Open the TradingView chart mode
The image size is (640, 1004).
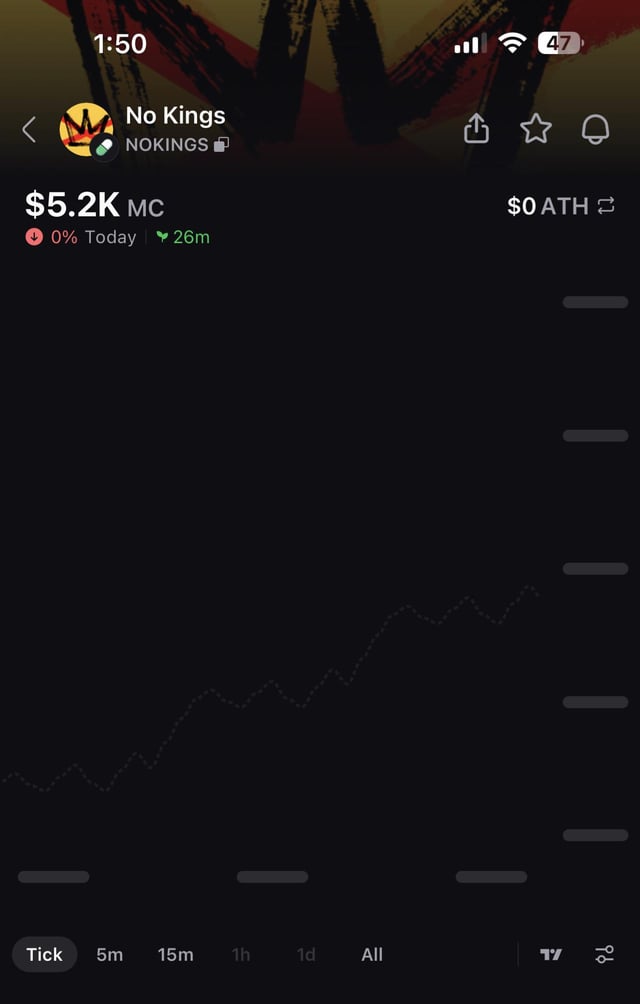click(551, 954)
